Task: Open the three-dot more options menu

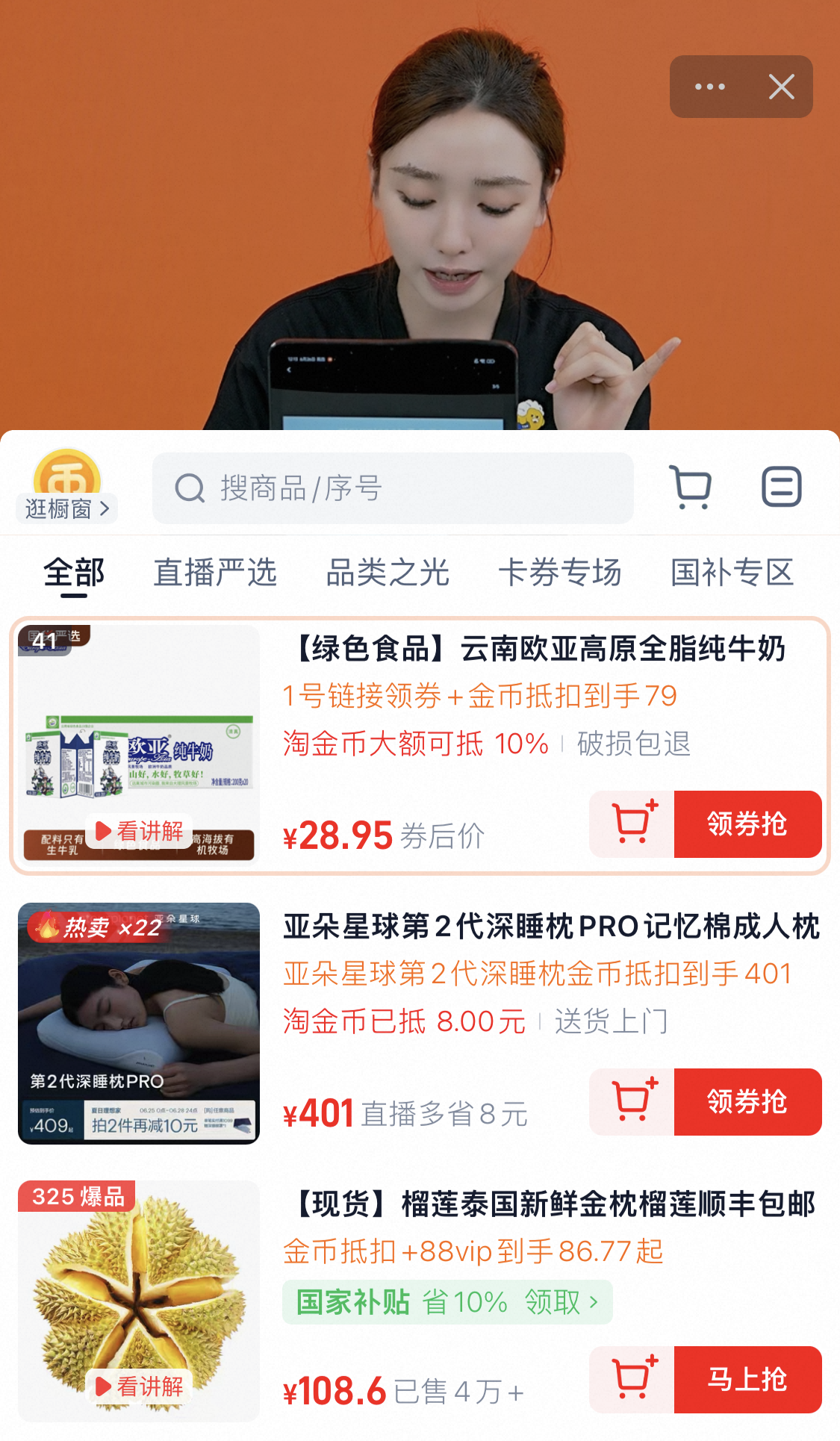Action: click(709, 87)
